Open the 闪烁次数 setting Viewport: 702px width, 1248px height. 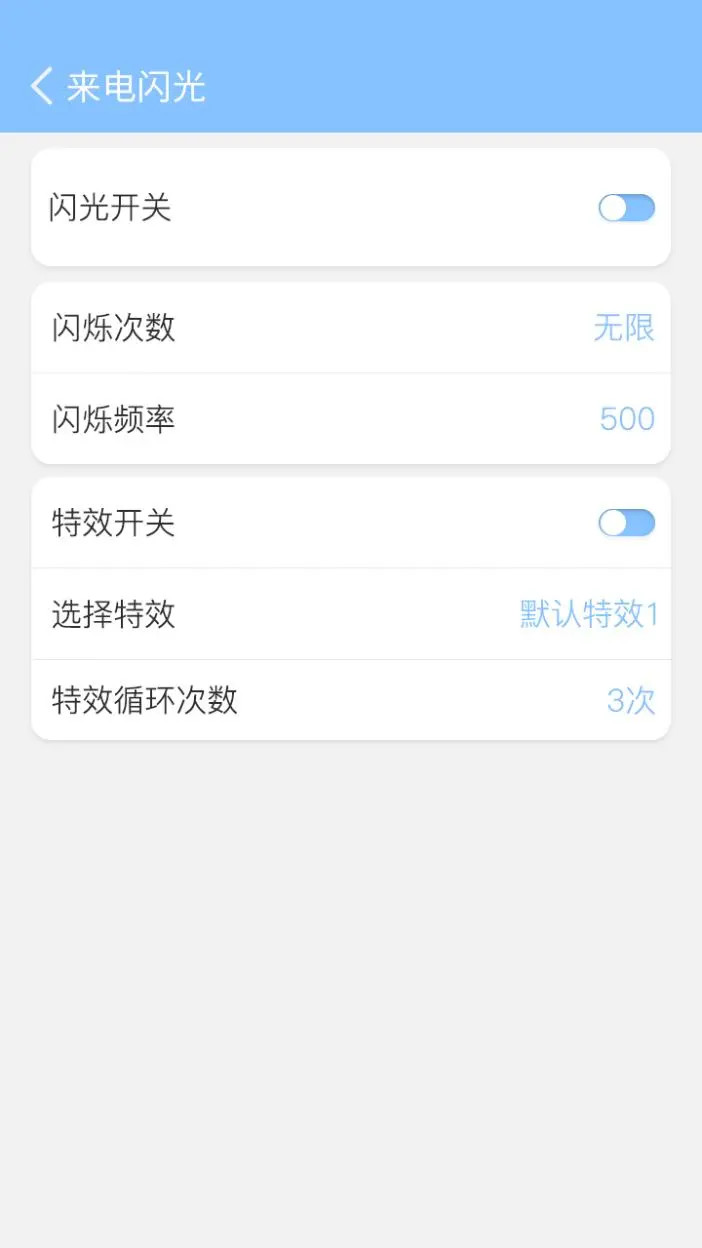pyautogui.click(x=350, y=328)
